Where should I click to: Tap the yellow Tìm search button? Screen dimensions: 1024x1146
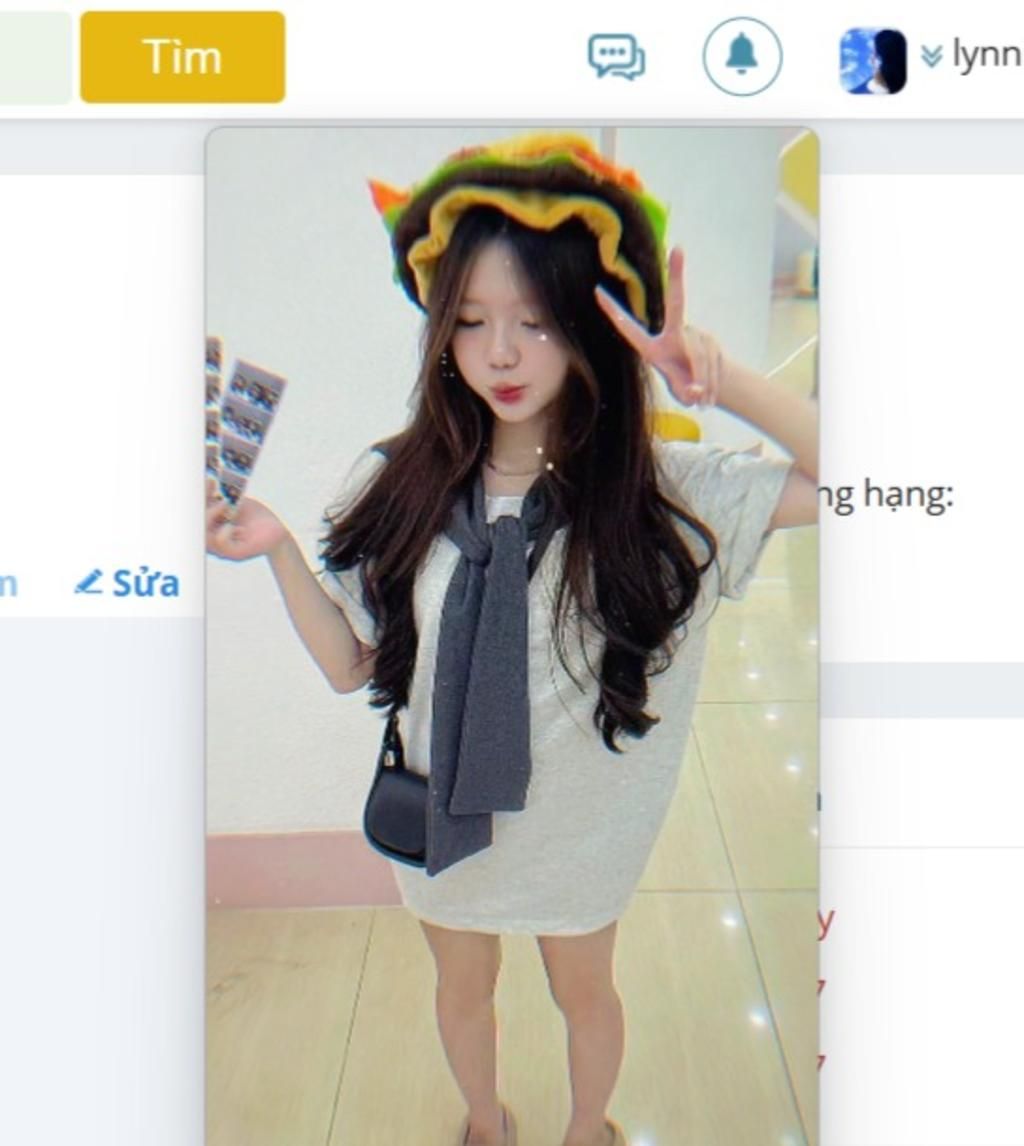pyautogui.click(x=182, y=57)
